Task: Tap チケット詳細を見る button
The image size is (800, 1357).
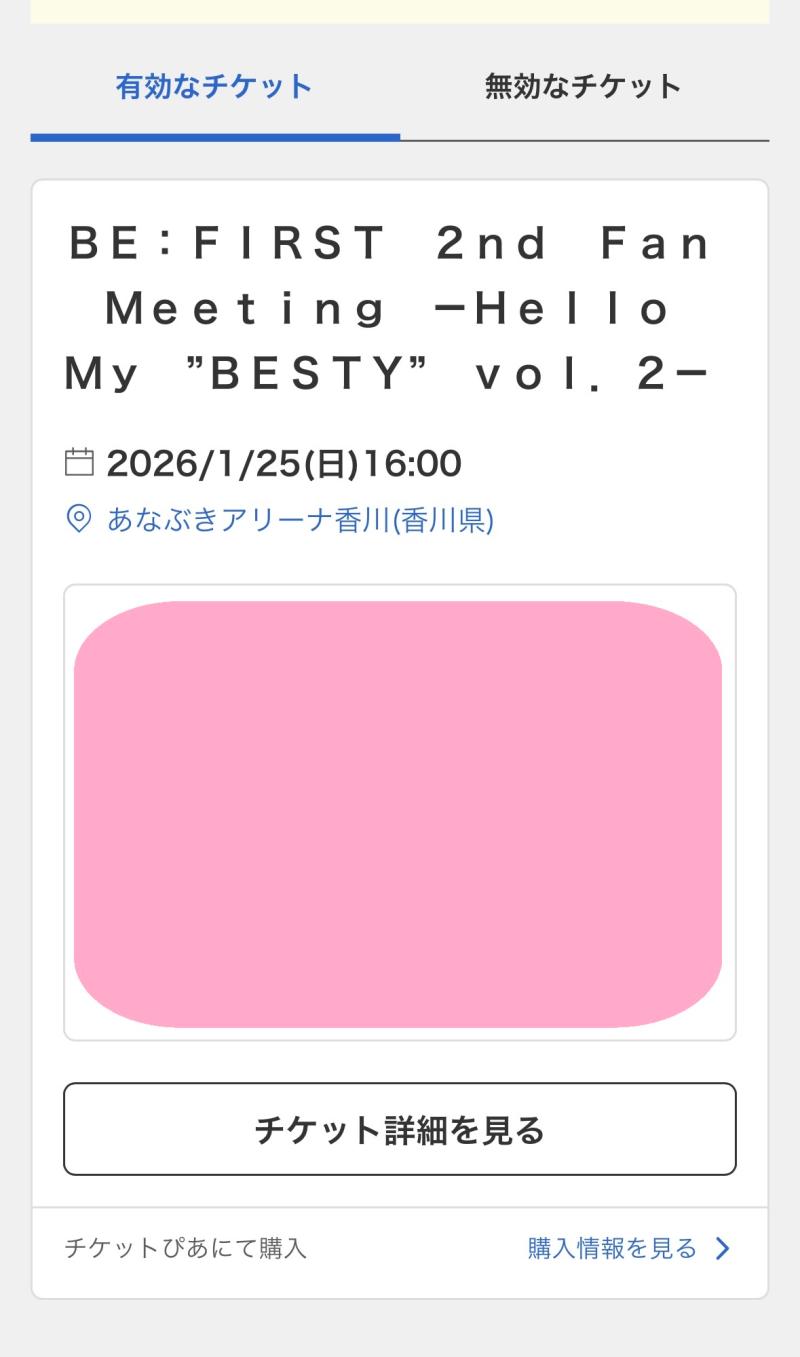Action: (400, 1129)
